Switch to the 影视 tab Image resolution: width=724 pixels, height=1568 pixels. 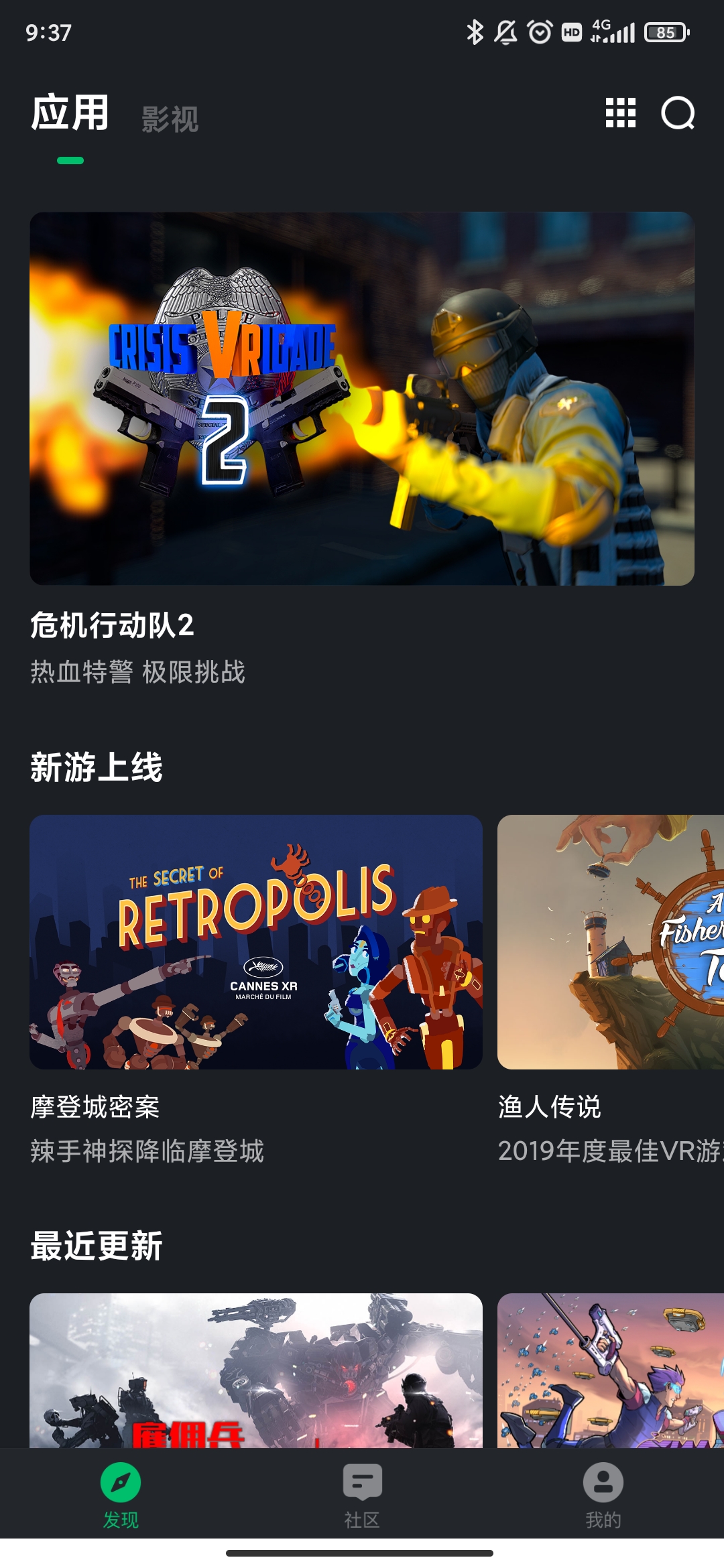(168, 119)
